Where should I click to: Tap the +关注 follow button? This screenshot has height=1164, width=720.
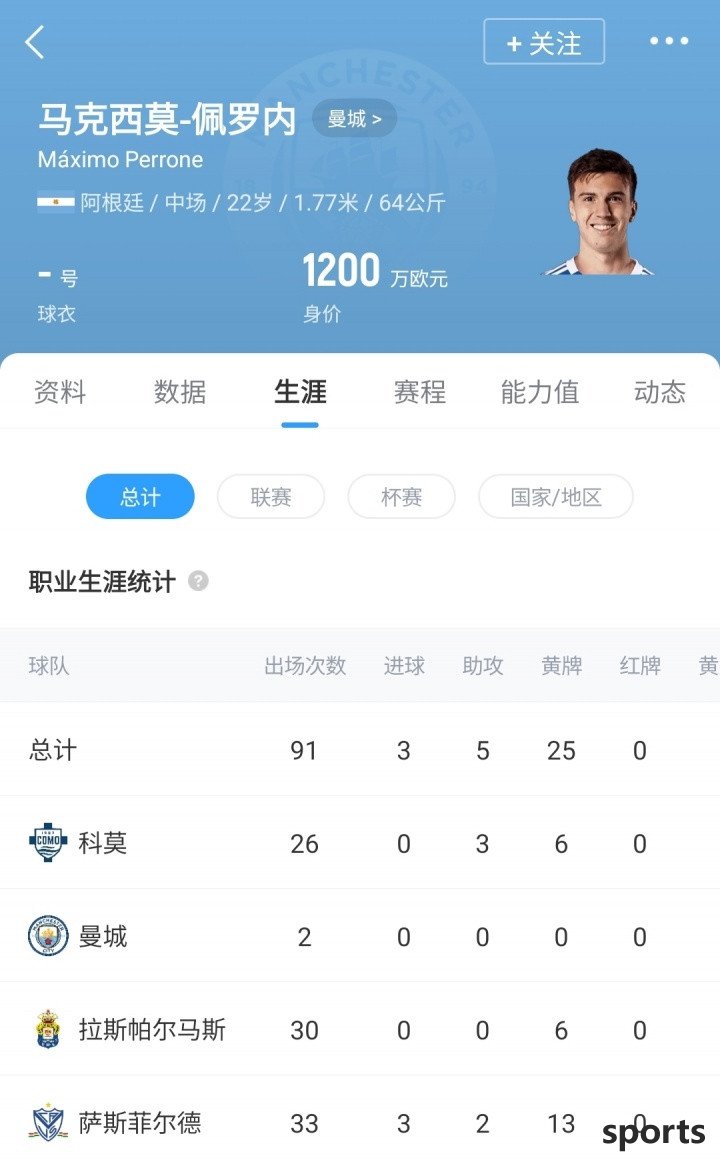544,43
